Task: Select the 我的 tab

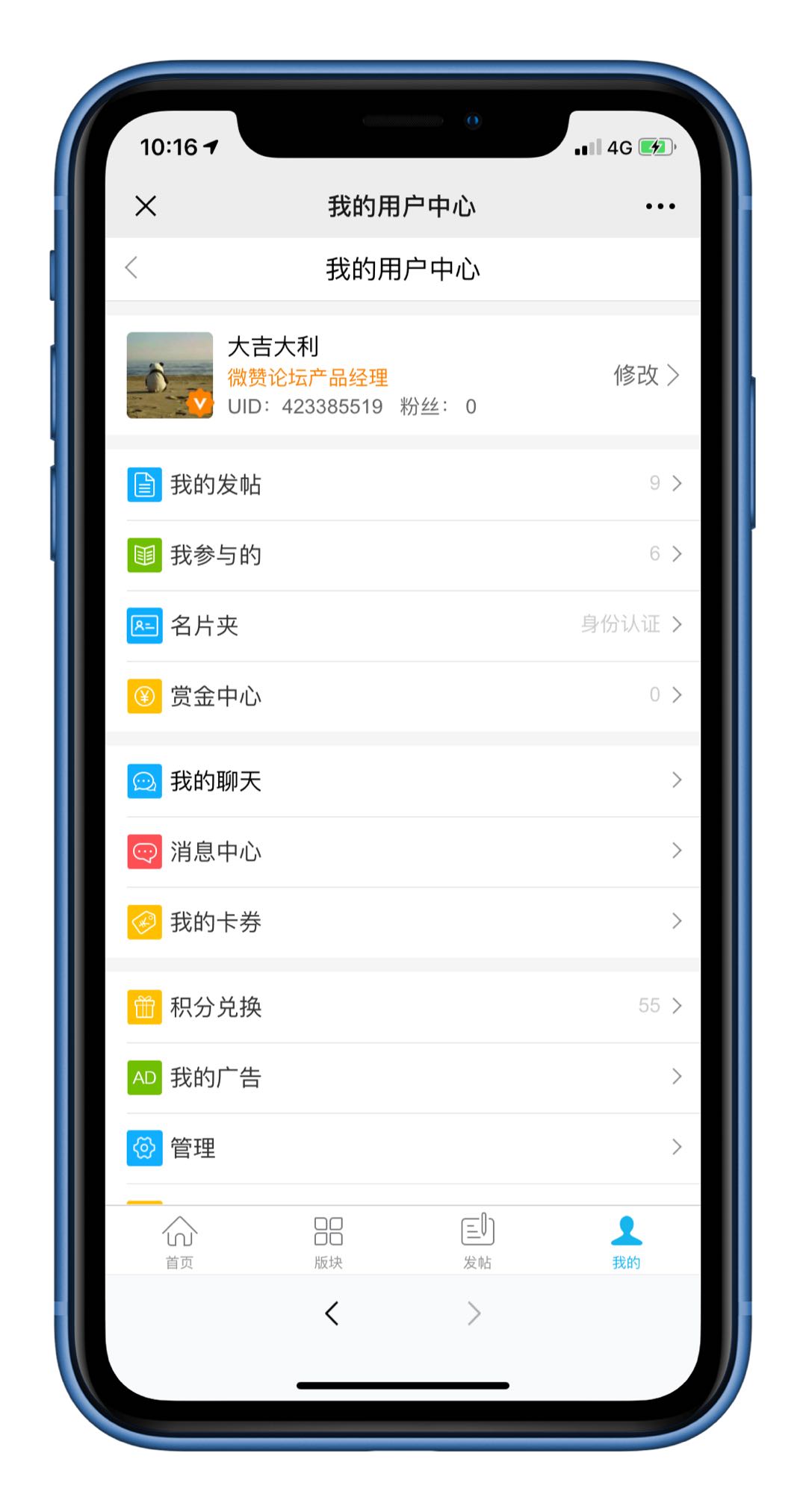Action: point(626,1241)
